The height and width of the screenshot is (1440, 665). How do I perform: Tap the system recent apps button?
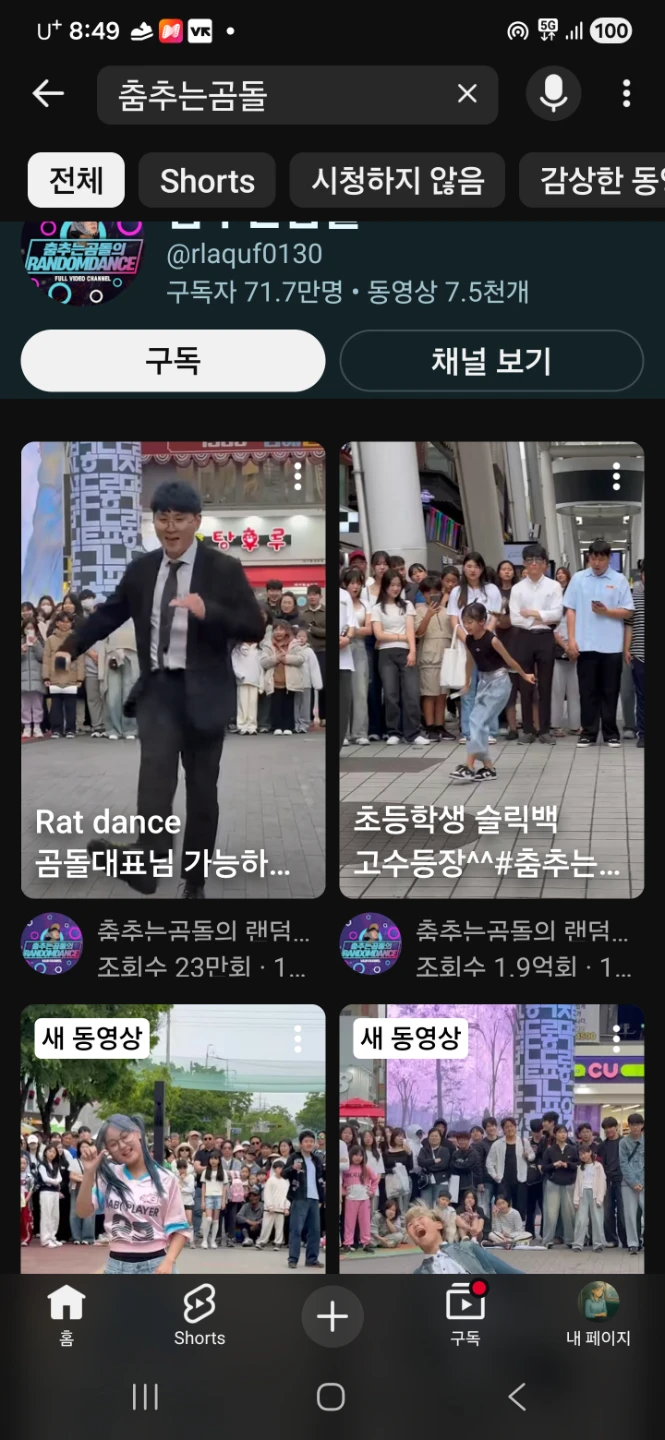146,1397
